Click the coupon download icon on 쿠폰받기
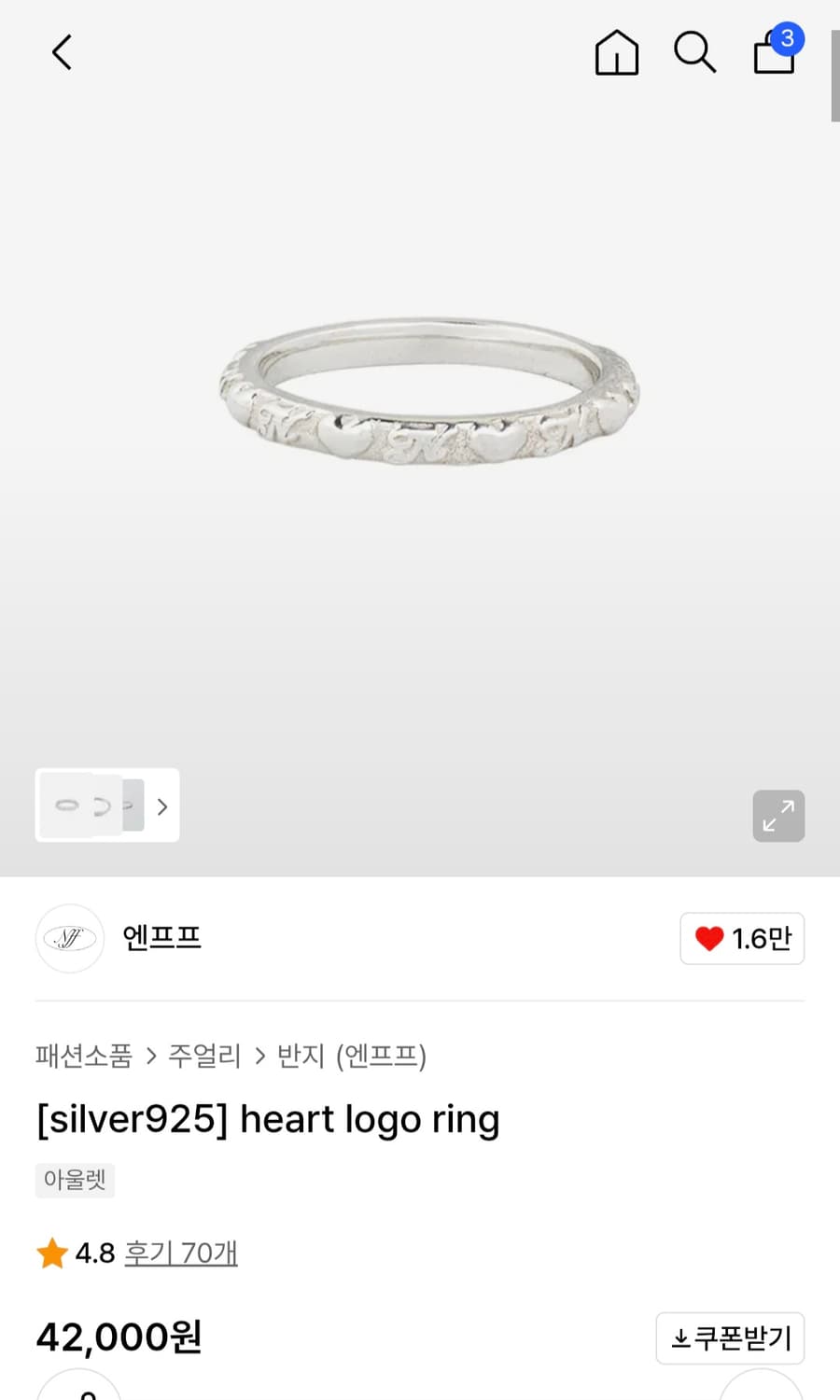Image resolution: width=840 pixels, height=1400 pixels. click(680, 1337)
